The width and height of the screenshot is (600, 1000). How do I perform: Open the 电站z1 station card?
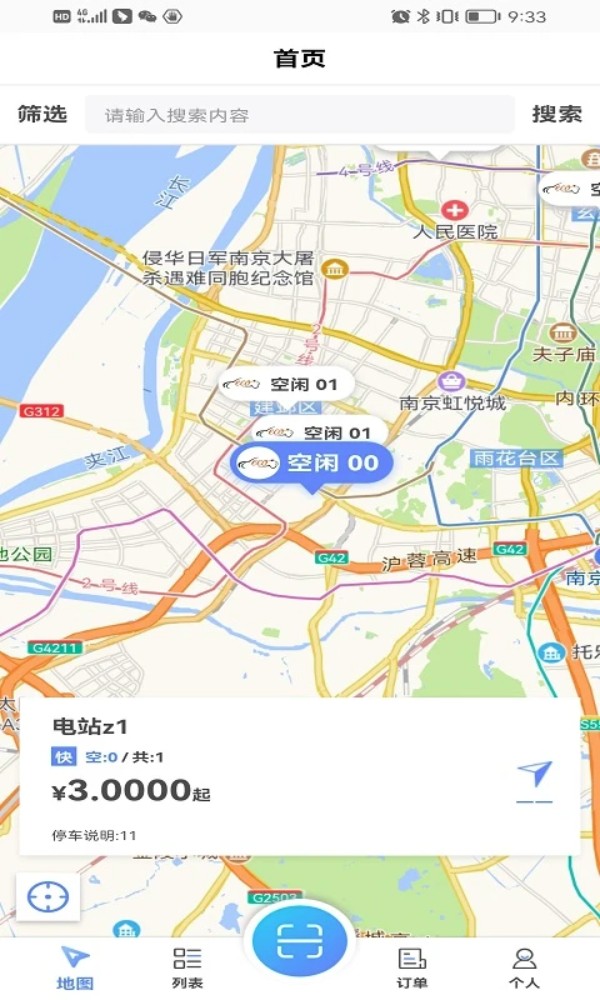pyautogui.click(x=300, y=776)
